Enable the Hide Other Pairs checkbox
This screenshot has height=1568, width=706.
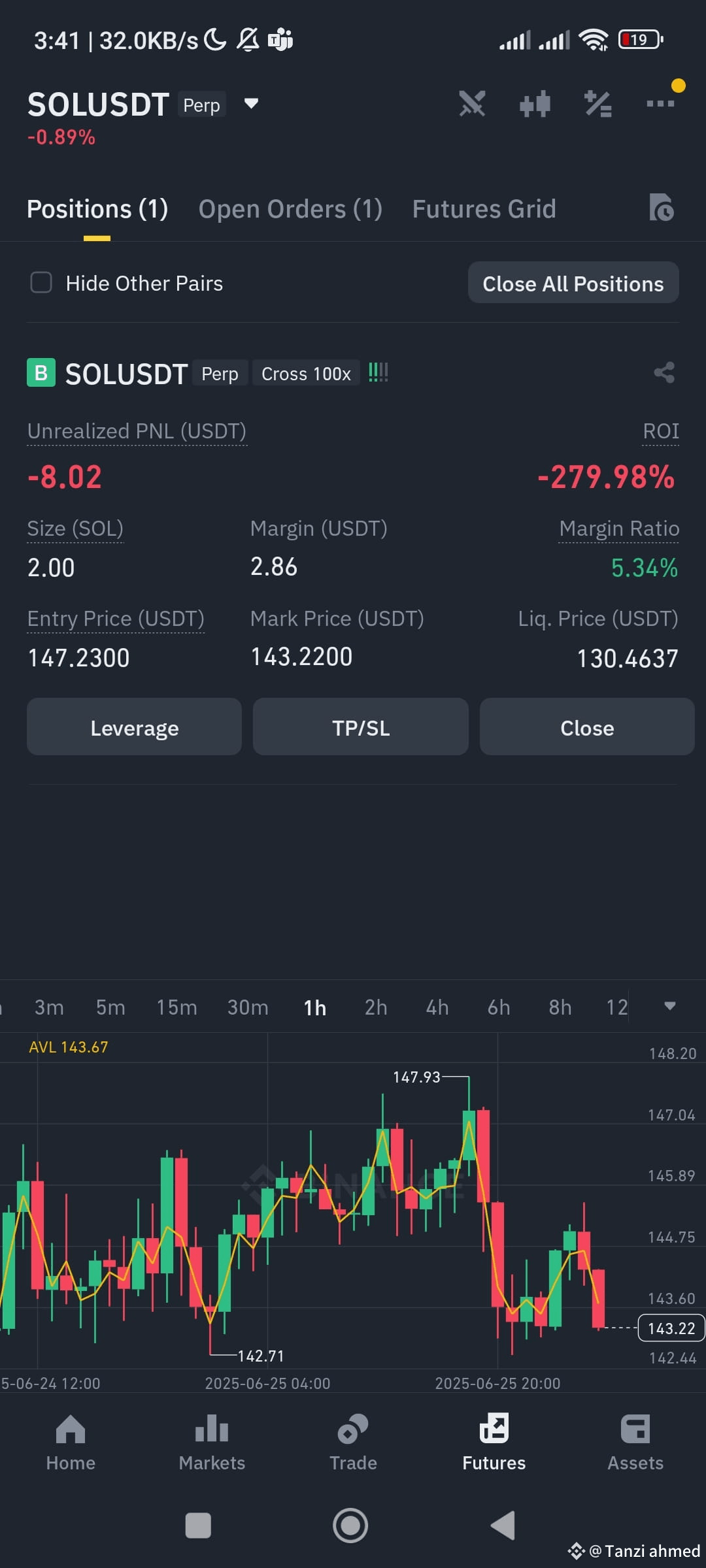(x=41, y=283)
